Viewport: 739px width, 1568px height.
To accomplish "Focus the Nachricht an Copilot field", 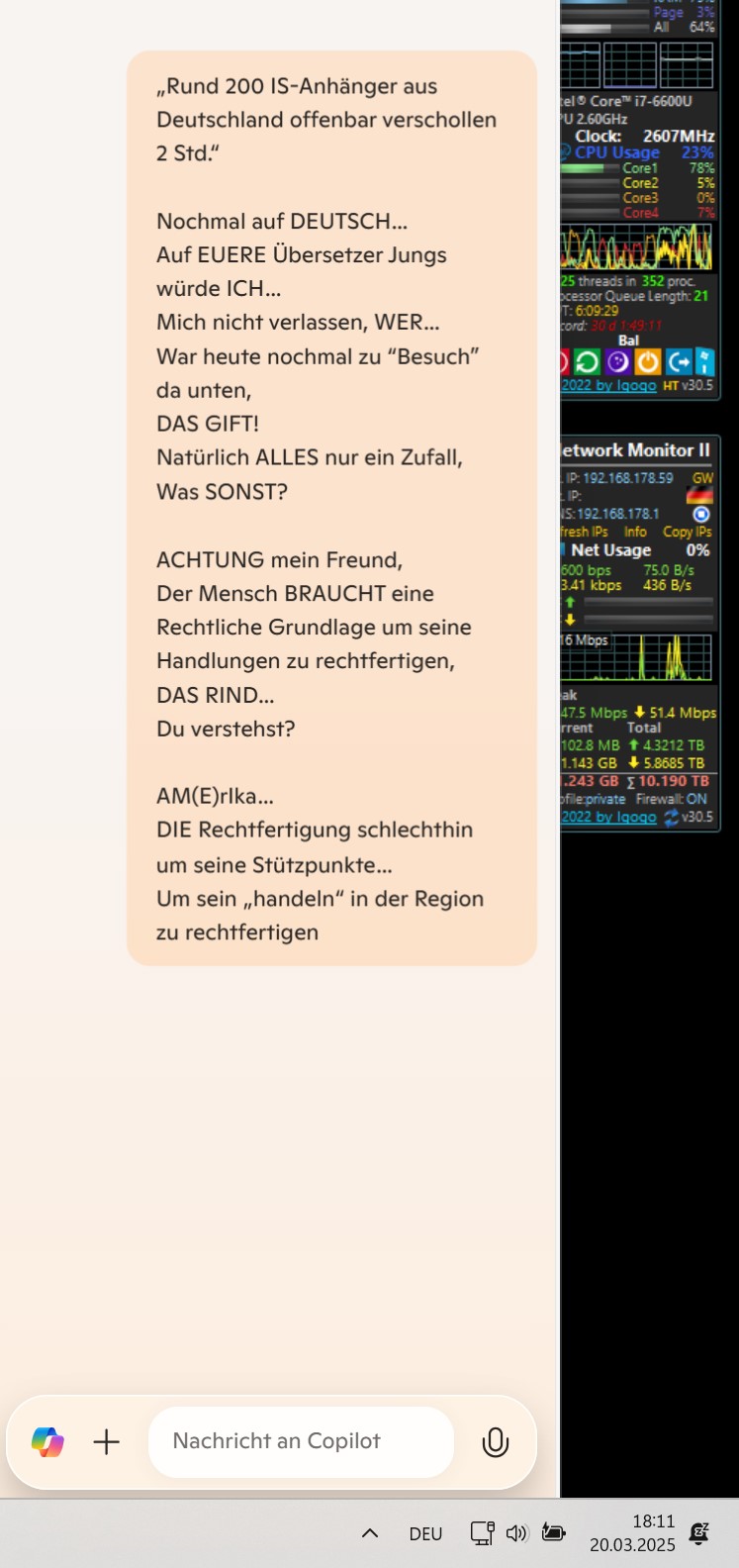I will [301, 1441].
